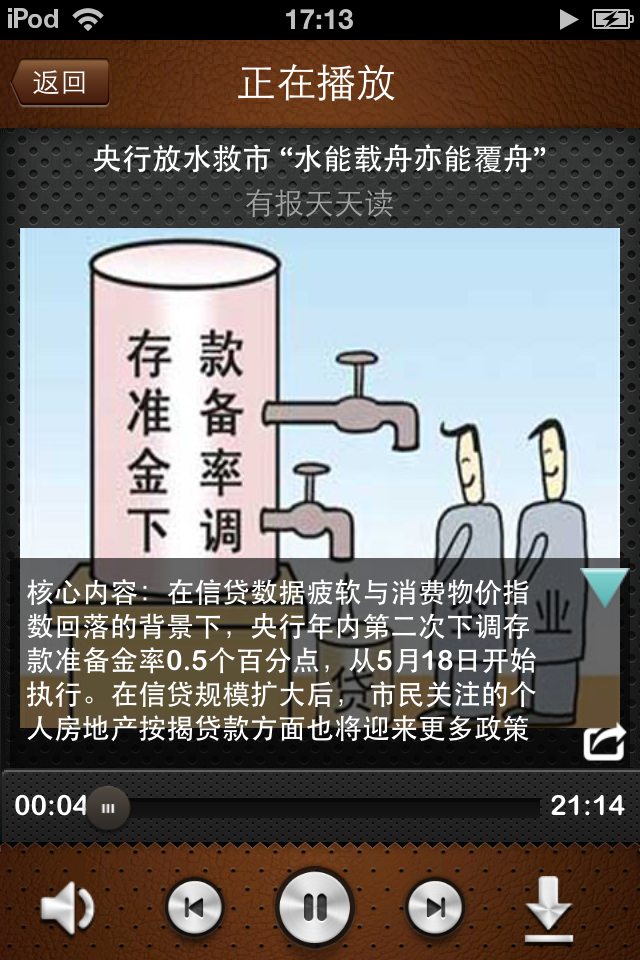Skip to the next track
Screen dimensions: 640x960
click(x=435, y=907)
